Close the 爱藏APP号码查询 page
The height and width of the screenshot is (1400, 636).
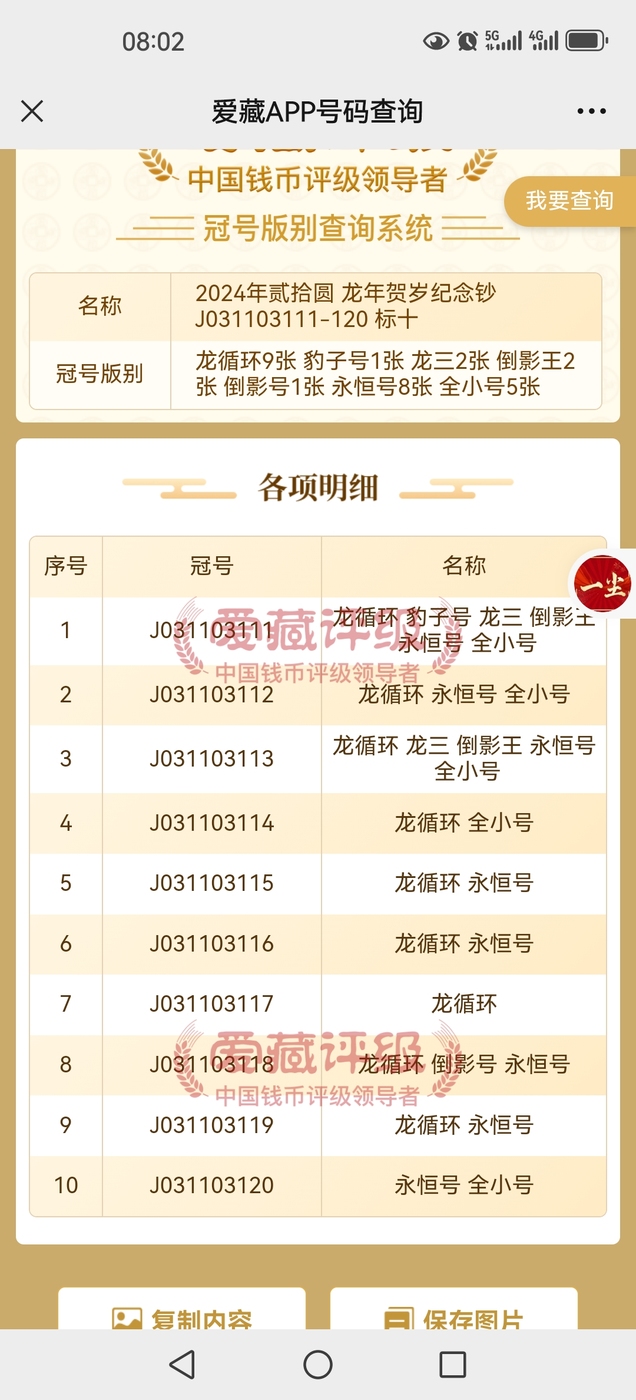coord(32,111)
